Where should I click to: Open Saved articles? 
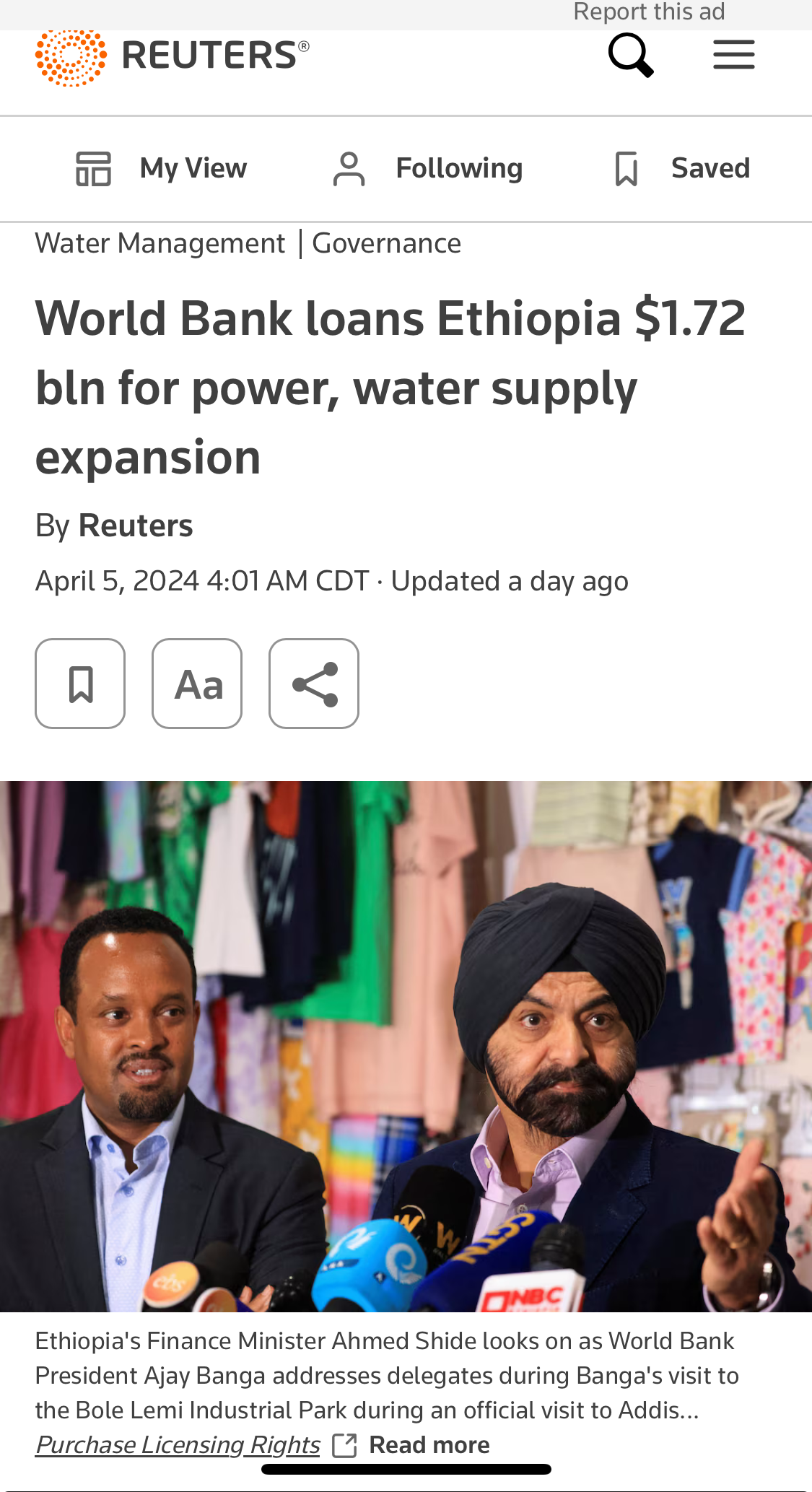point(681,169)
